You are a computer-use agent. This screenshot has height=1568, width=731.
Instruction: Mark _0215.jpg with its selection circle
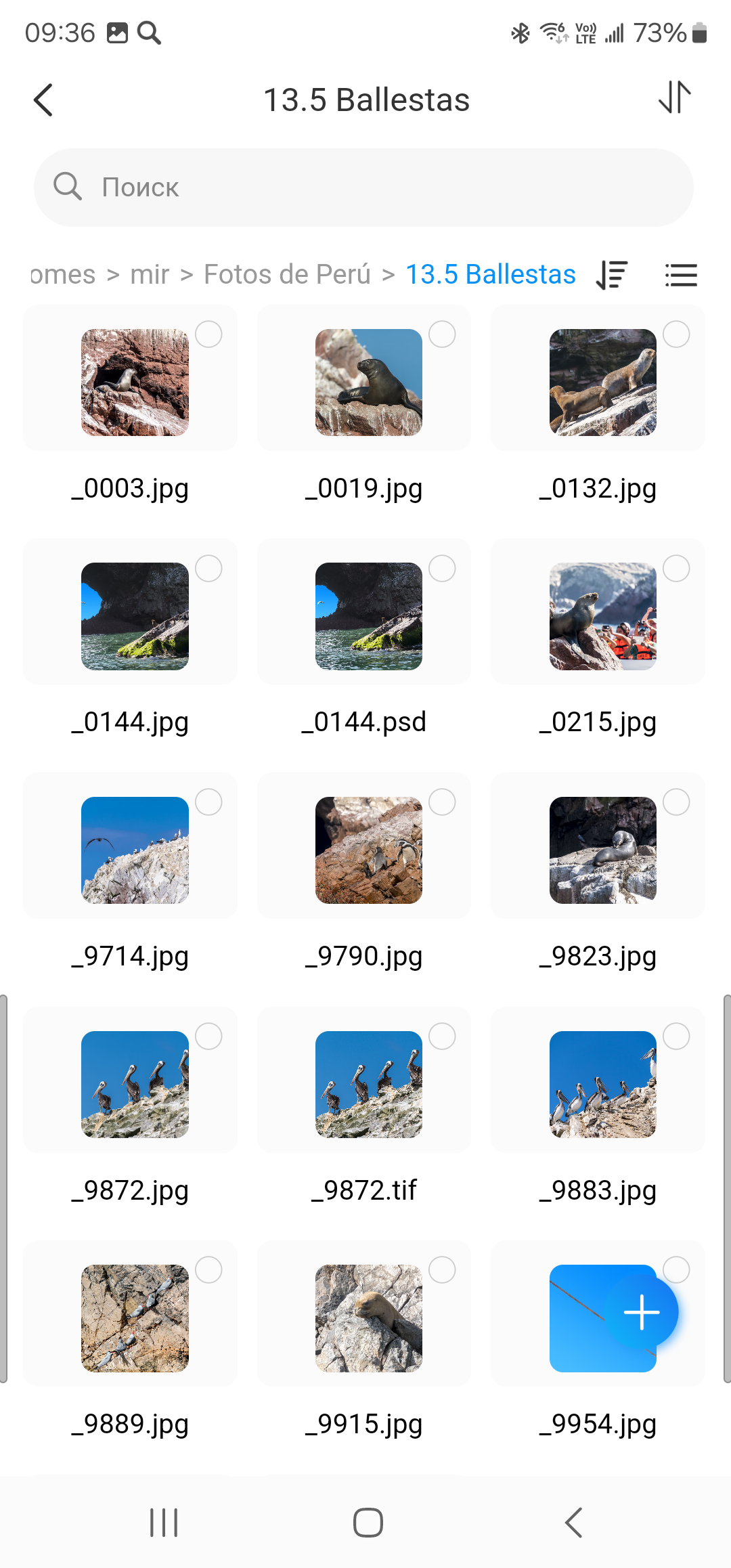pyautogui.click(x=676, y=569)
